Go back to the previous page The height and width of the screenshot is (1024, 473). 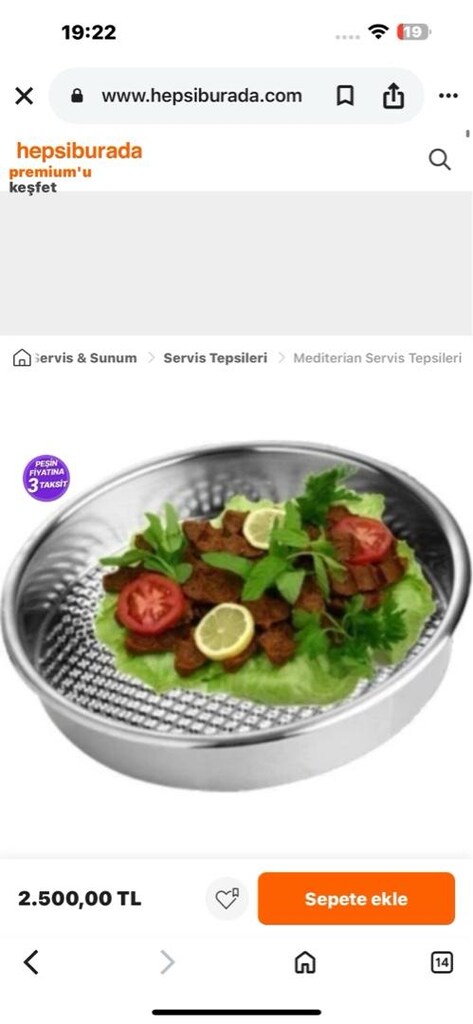click(x=31, y=962)
